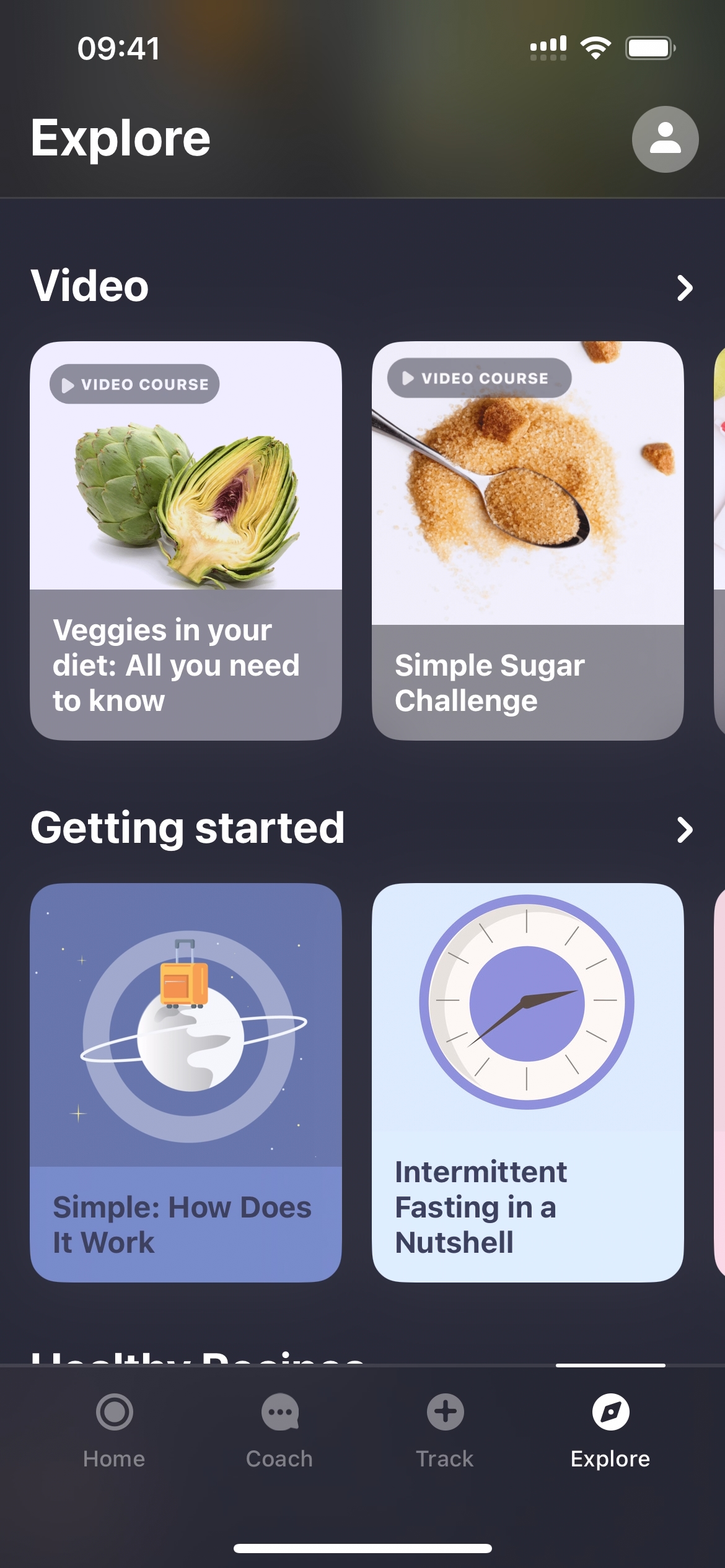Expand the Video section arrow
Image resolution: width=725 pixels, height=1568 pixels.
point(684,288)
